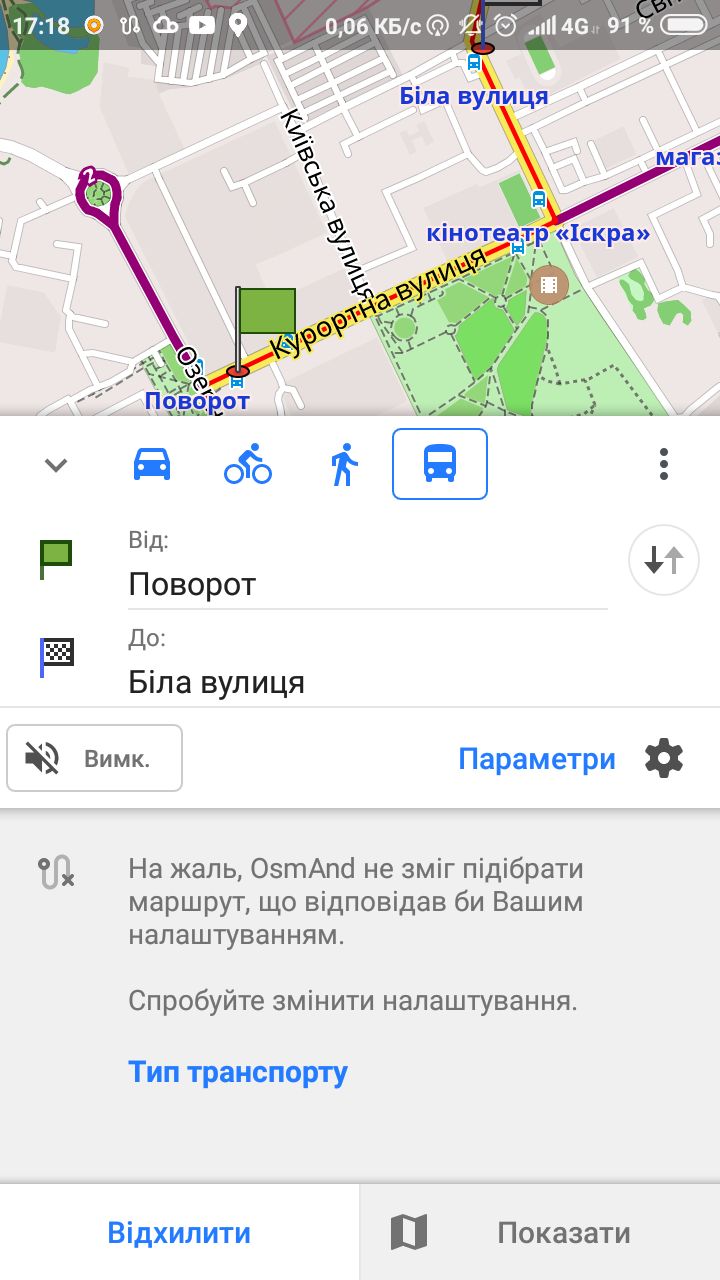Dismiss the route with Відхилити

(x=179, y=1232)
